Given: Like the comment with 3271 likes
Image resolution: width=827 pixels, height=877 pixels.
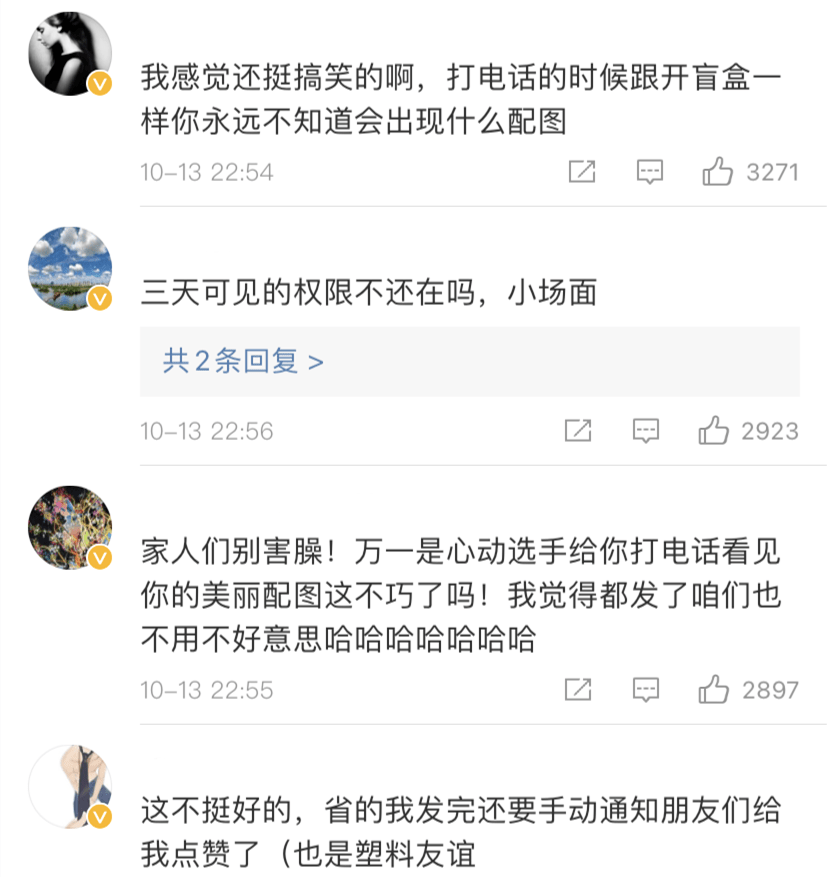Looking at the screenshot, I should [716, 171].
